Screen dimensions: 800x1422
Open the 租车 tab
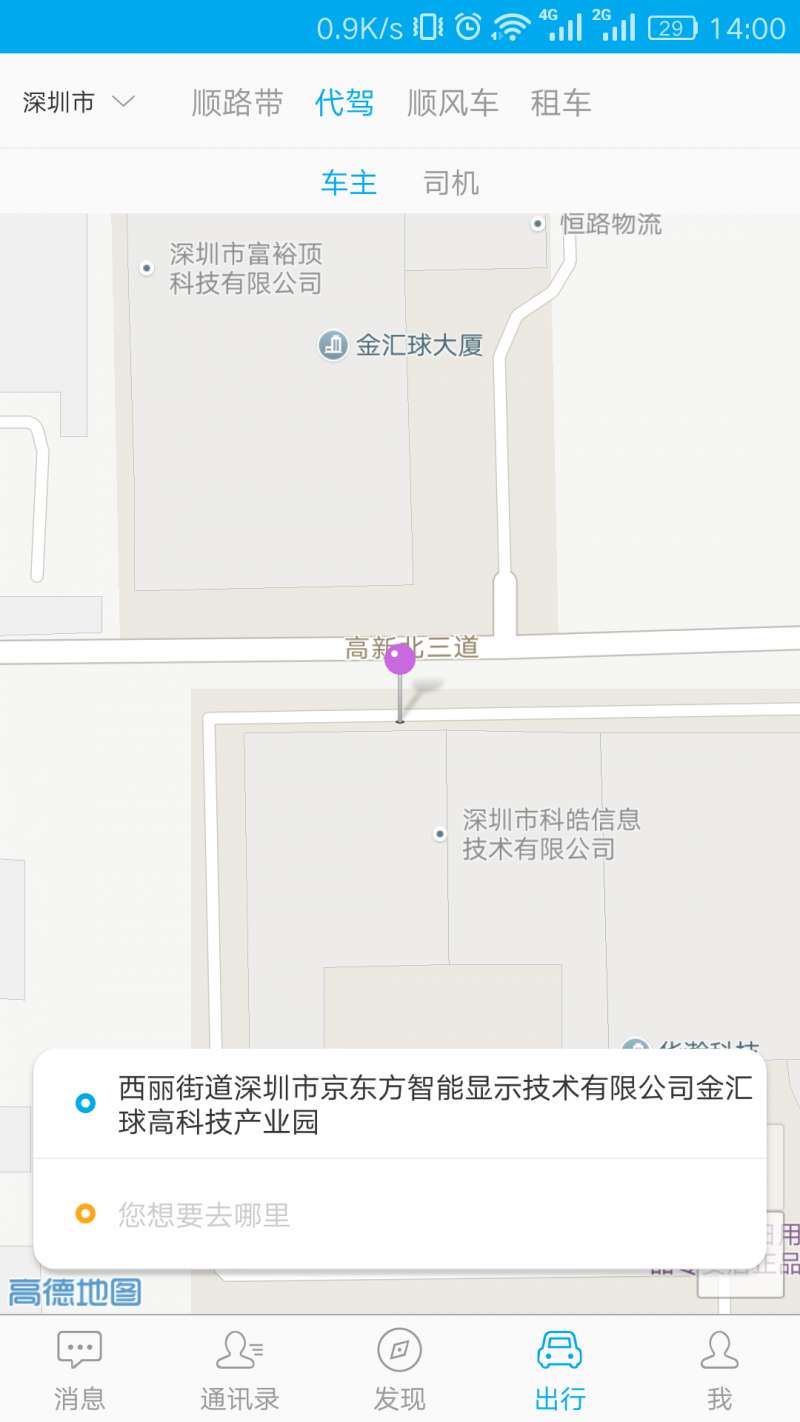click(x=561, y=102)
